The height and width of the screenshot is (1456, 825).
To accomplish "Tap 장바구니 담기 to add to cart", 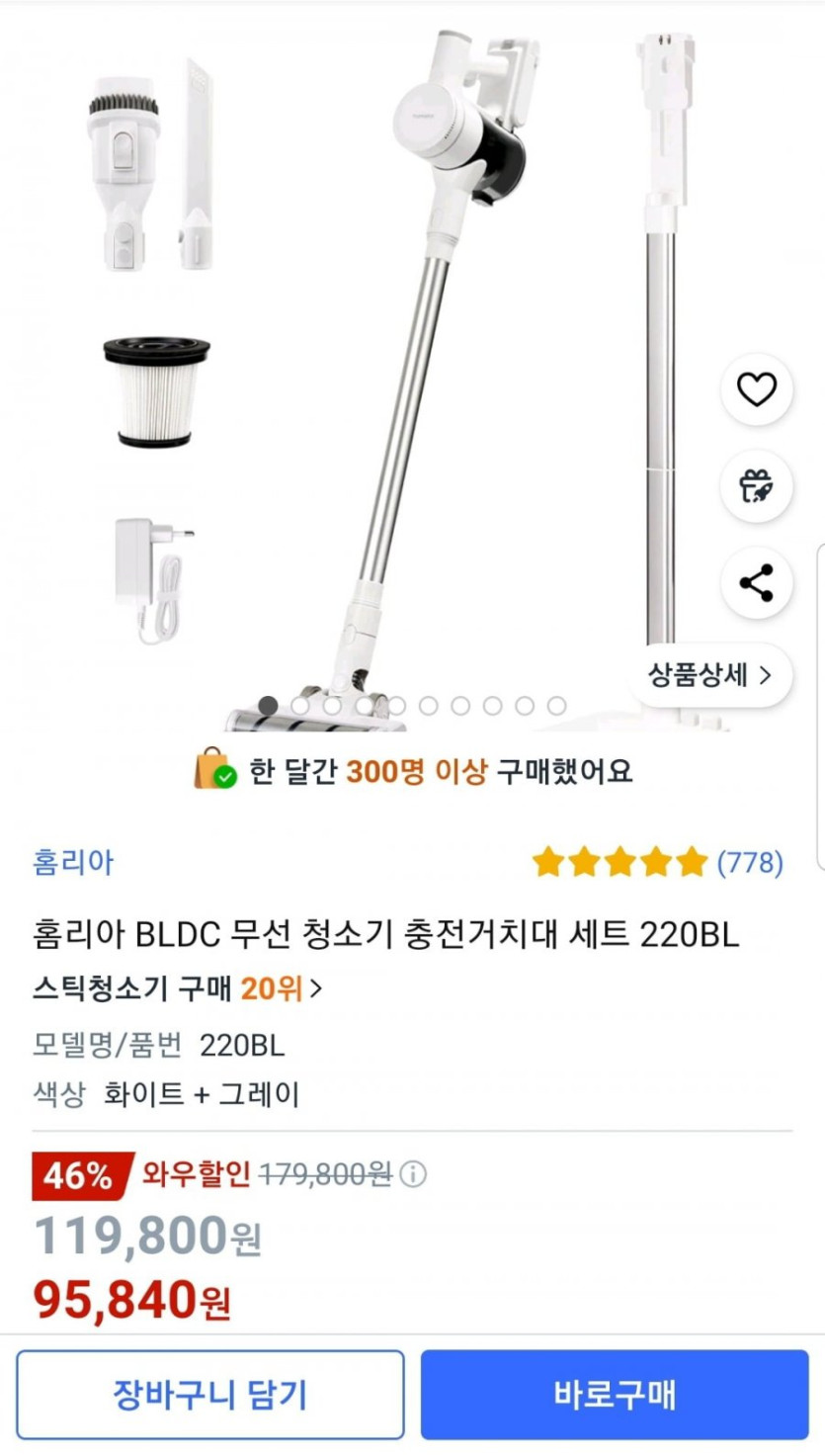I will pyautogui.click(x=210, y=1395).
